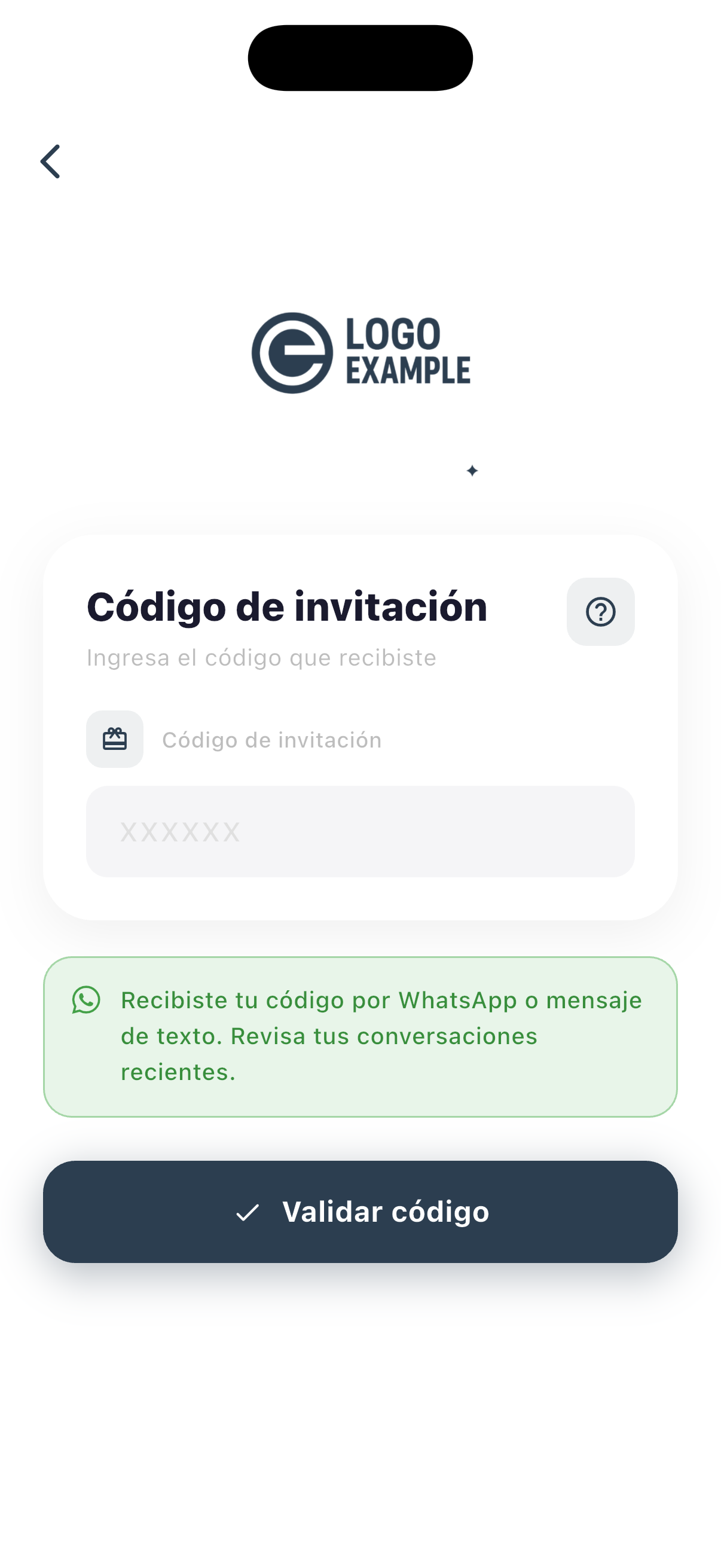This screenshot has width=721, height=1568.
Task: Tap the rounded help icon container
Action: coord(601,612)
